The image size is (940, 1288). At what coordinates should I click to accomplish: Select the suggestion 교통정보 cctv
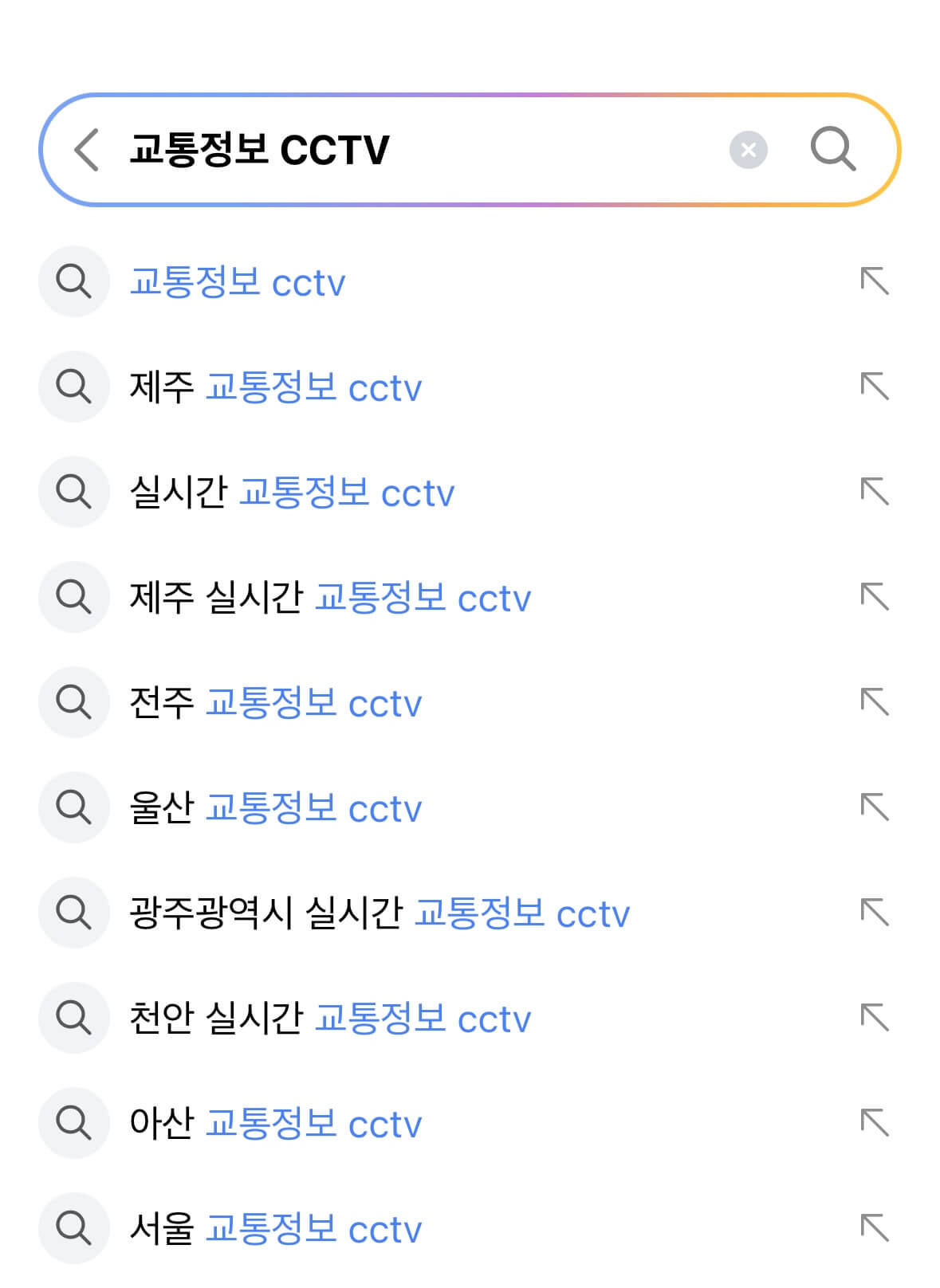[238, 283]
